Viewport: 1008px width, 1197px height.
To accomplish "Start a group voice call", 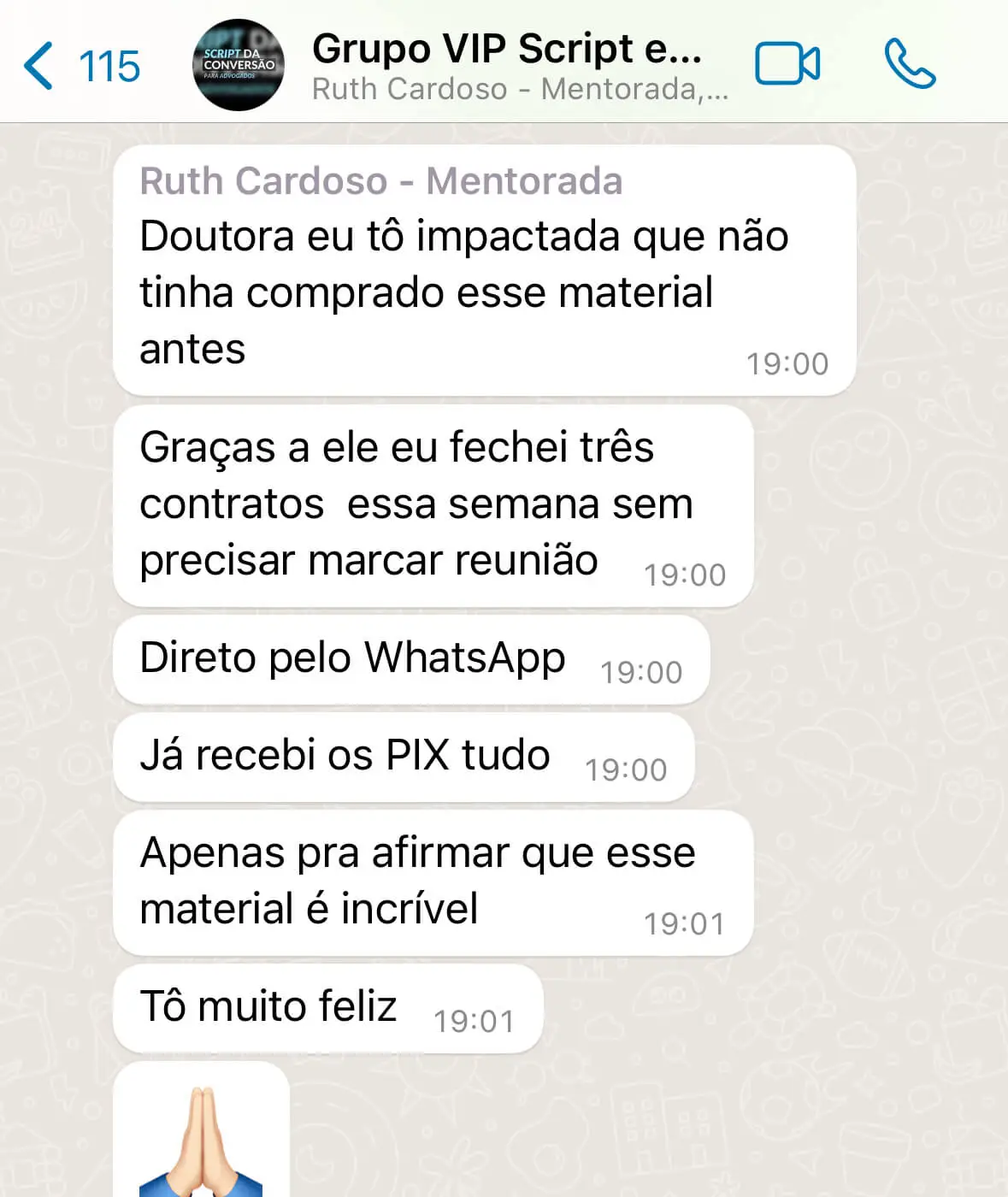I will [x=910, y=64].
